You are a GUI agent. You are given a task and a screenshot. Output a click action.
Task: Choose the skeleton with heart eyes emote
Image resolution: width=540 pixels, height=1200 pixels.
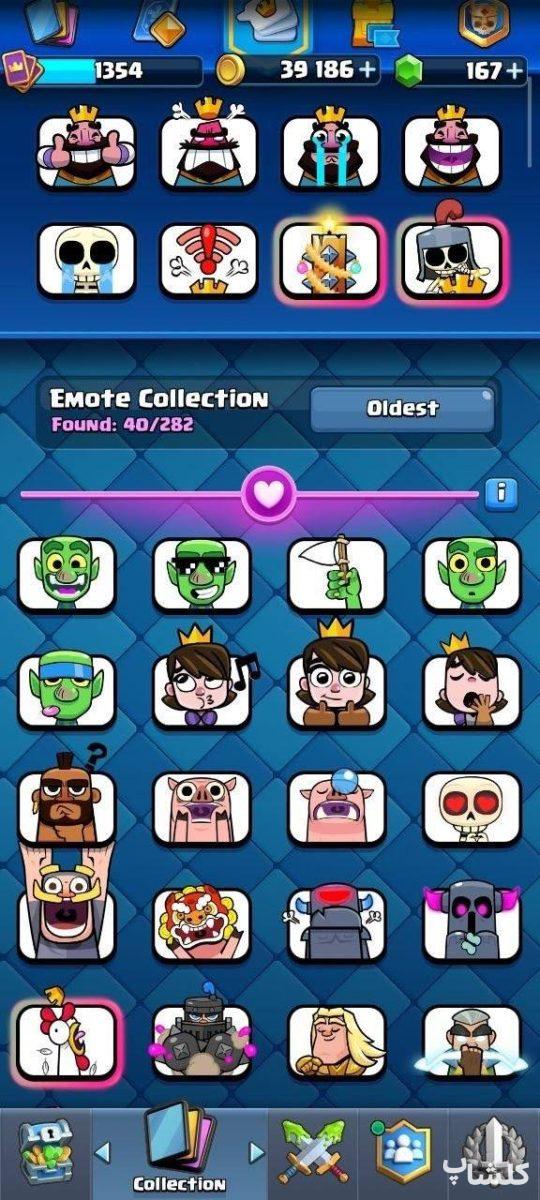(471, 808)
